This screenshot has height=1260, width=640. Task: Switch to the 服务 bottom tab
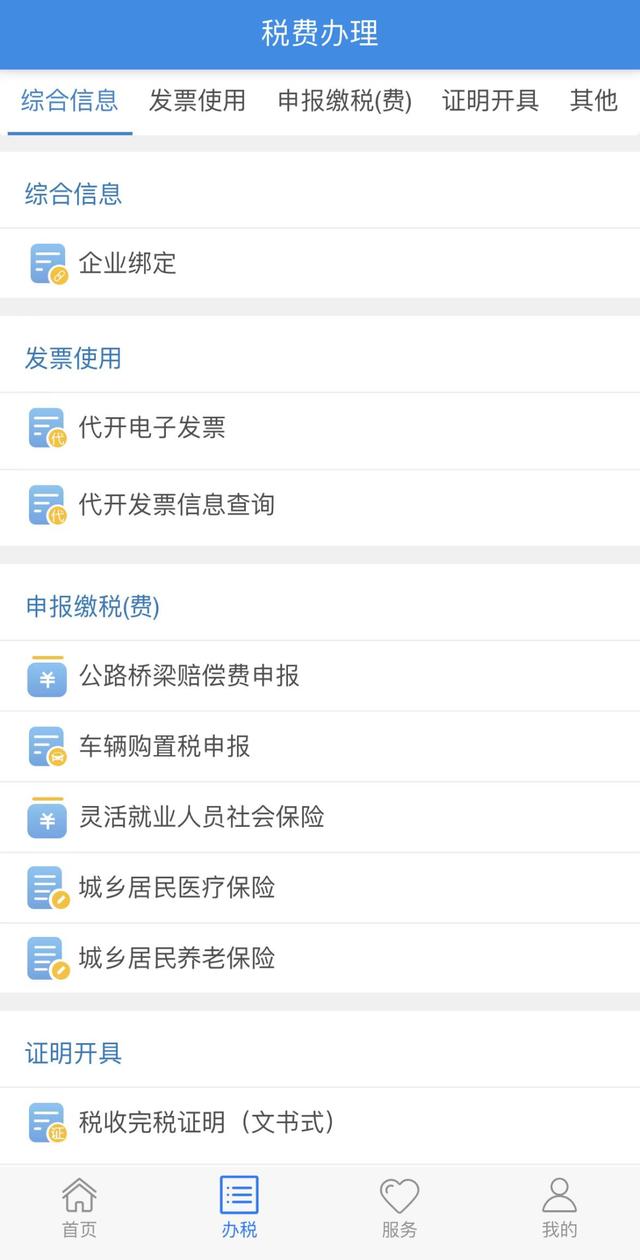click(399, 1208)
